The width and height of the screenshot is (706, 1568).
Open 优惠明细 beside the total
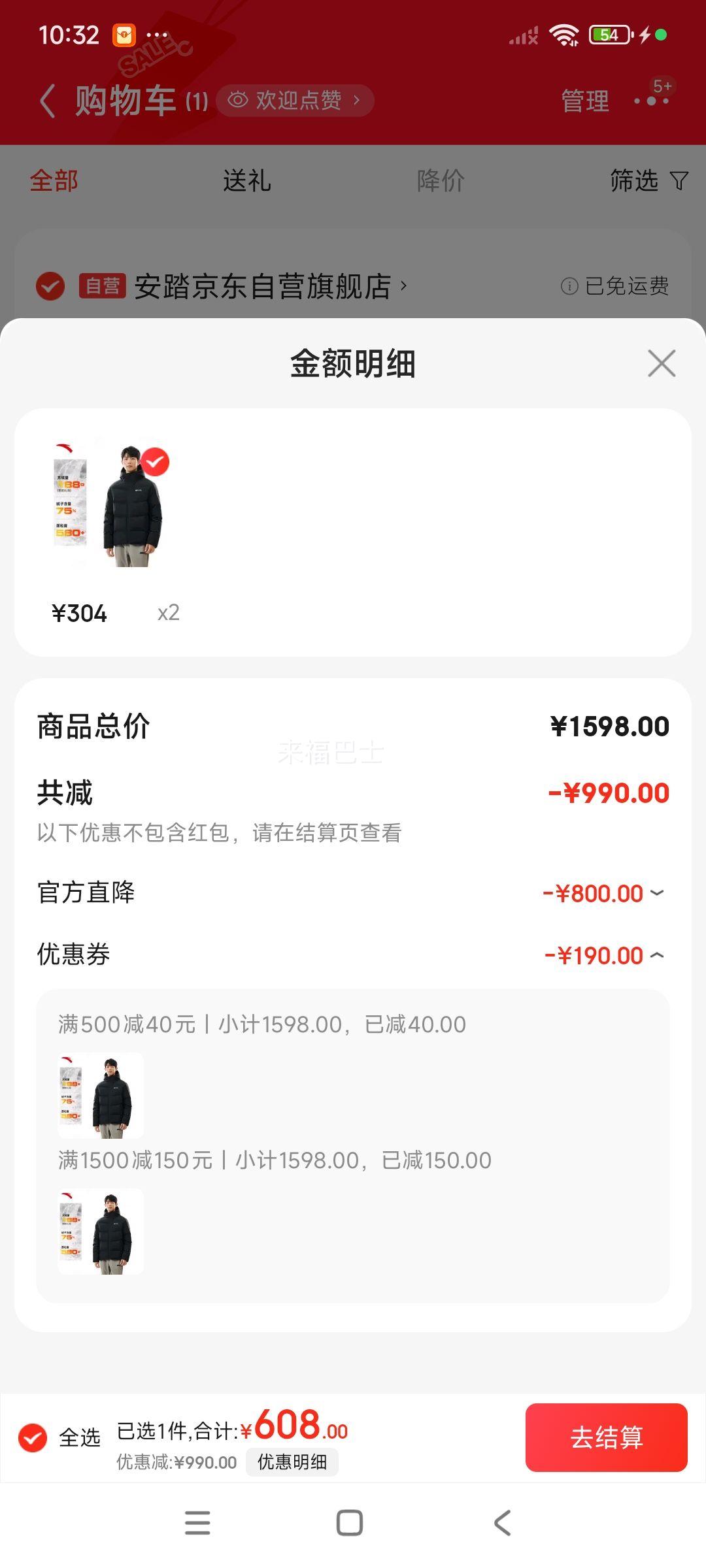click(x=292, y=1462)
